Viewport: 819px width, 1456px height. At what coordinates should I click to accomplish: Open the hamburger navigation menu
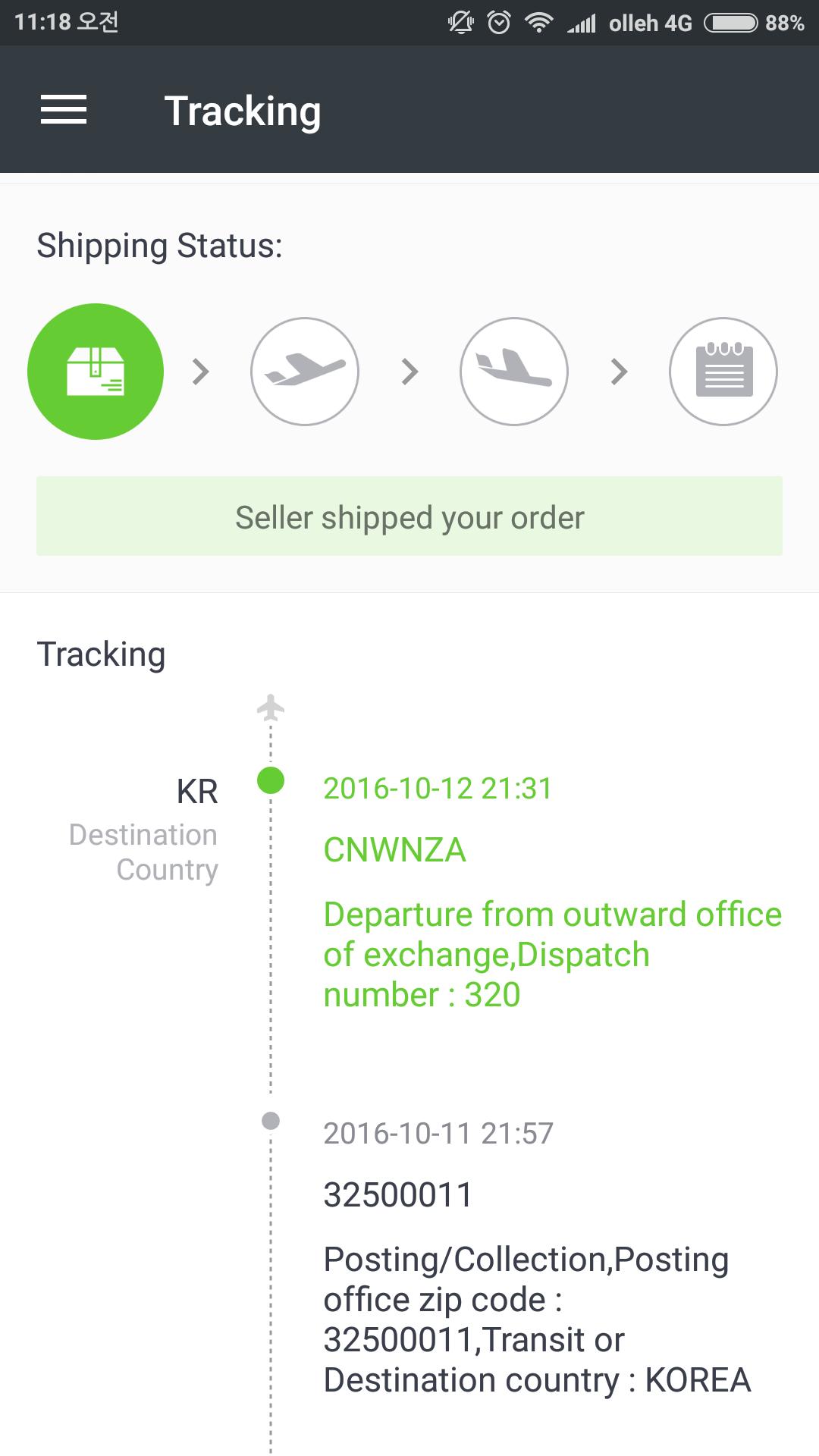(64, 110)
